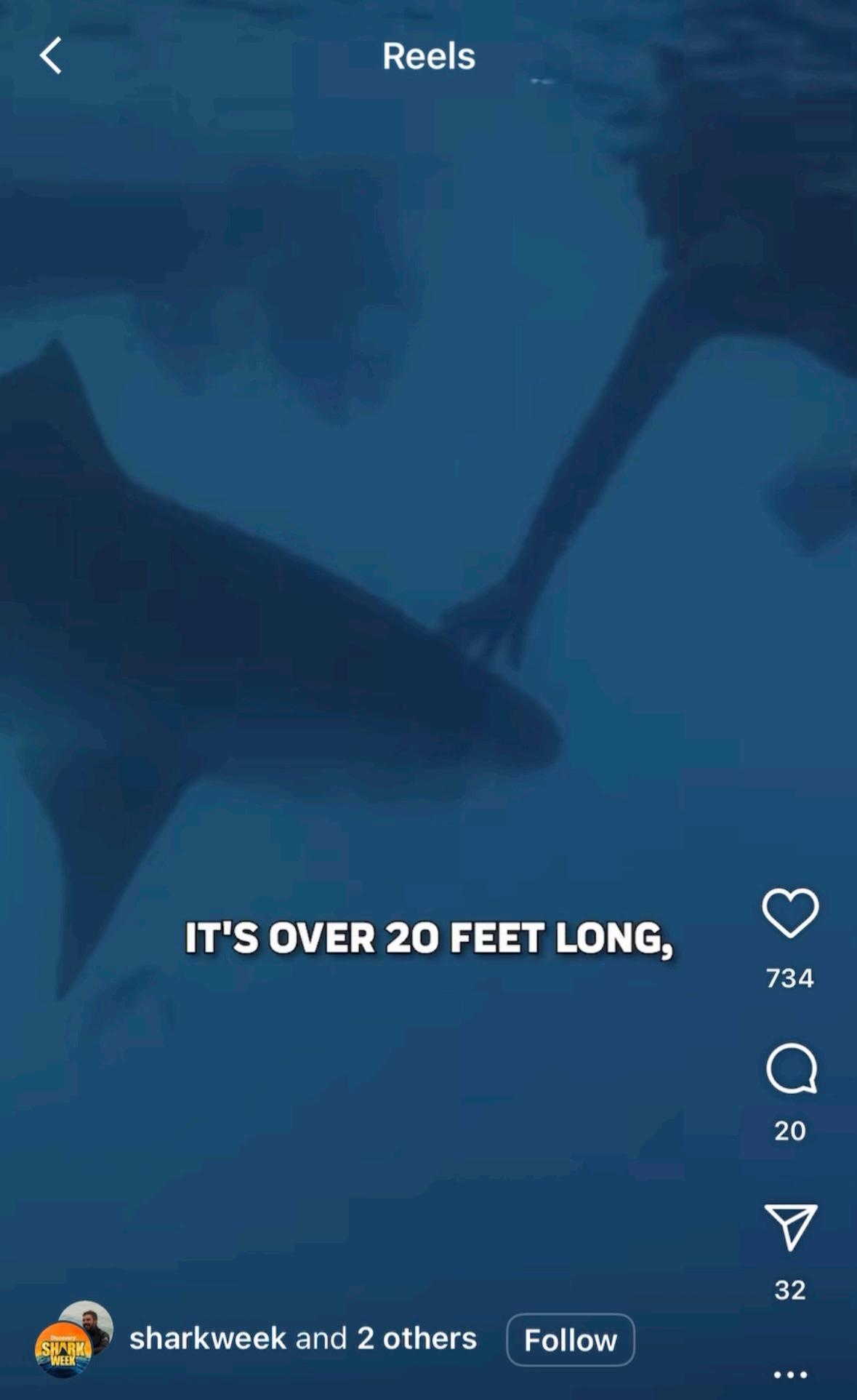This screenshot has width=857, height=1400.
Task: Open the three-dot more options menu
Action: pyautogui.click(x=790, y=1375)
